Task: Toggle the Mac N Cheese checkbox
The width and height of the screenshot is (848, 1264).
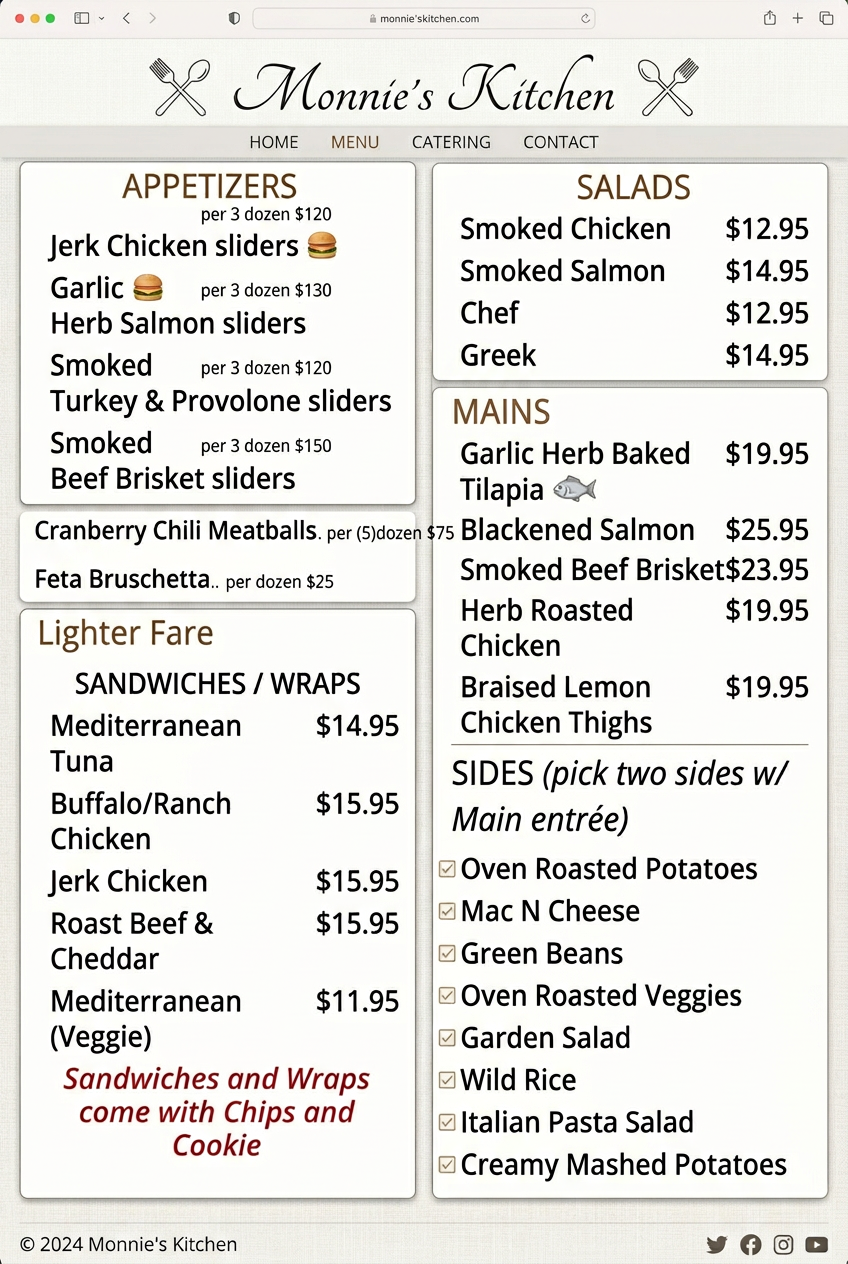Action: (x=447, y=911)
